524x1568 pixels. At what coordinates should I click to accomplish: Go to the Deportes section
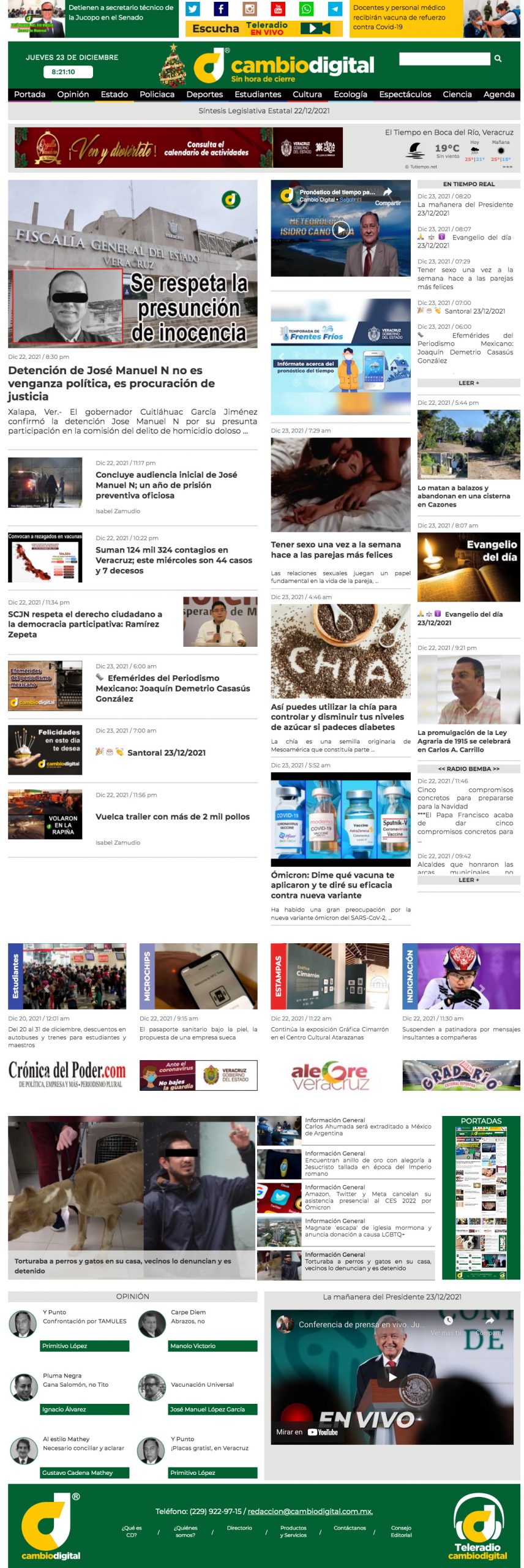[x=204, y=94]
